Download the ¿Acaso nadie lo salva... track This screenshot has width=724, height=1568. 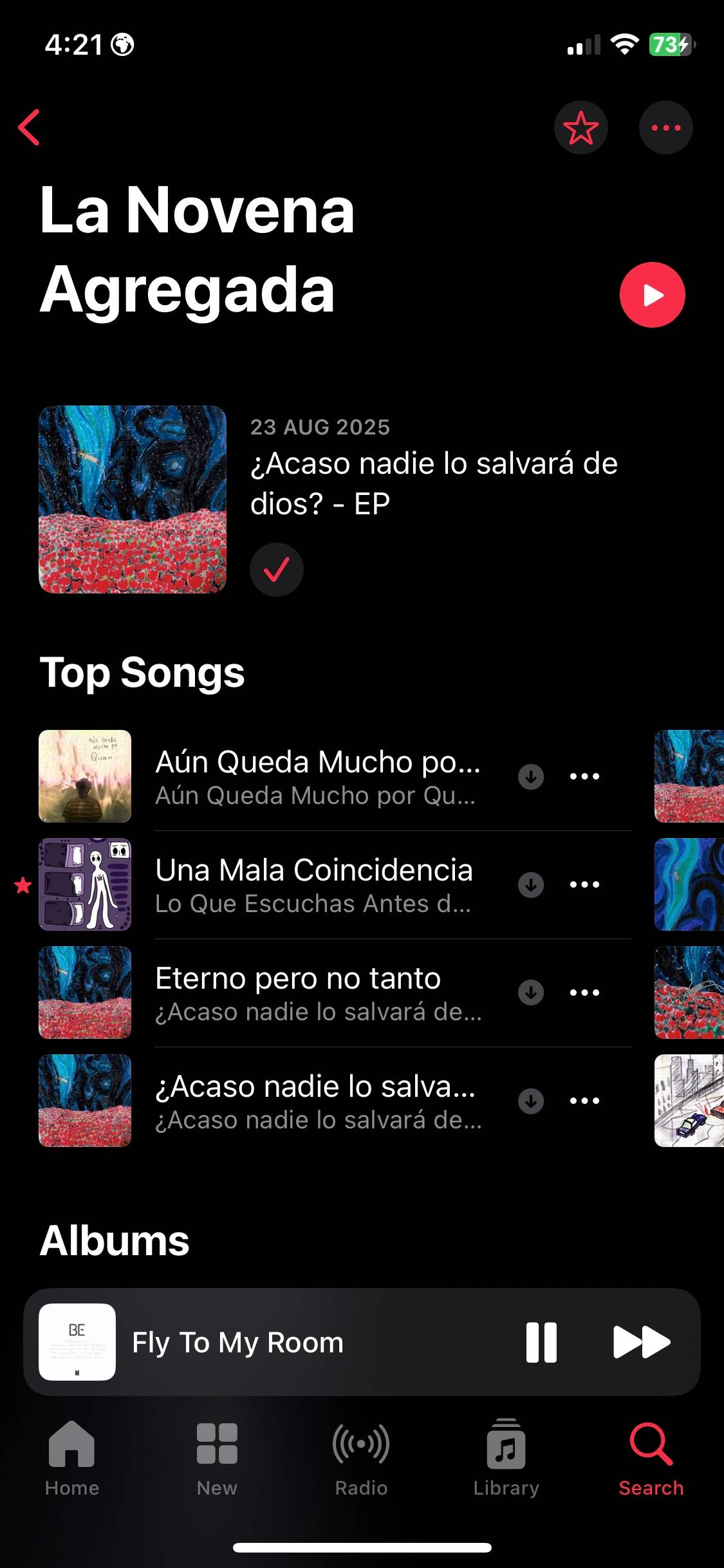[531, 1101]
